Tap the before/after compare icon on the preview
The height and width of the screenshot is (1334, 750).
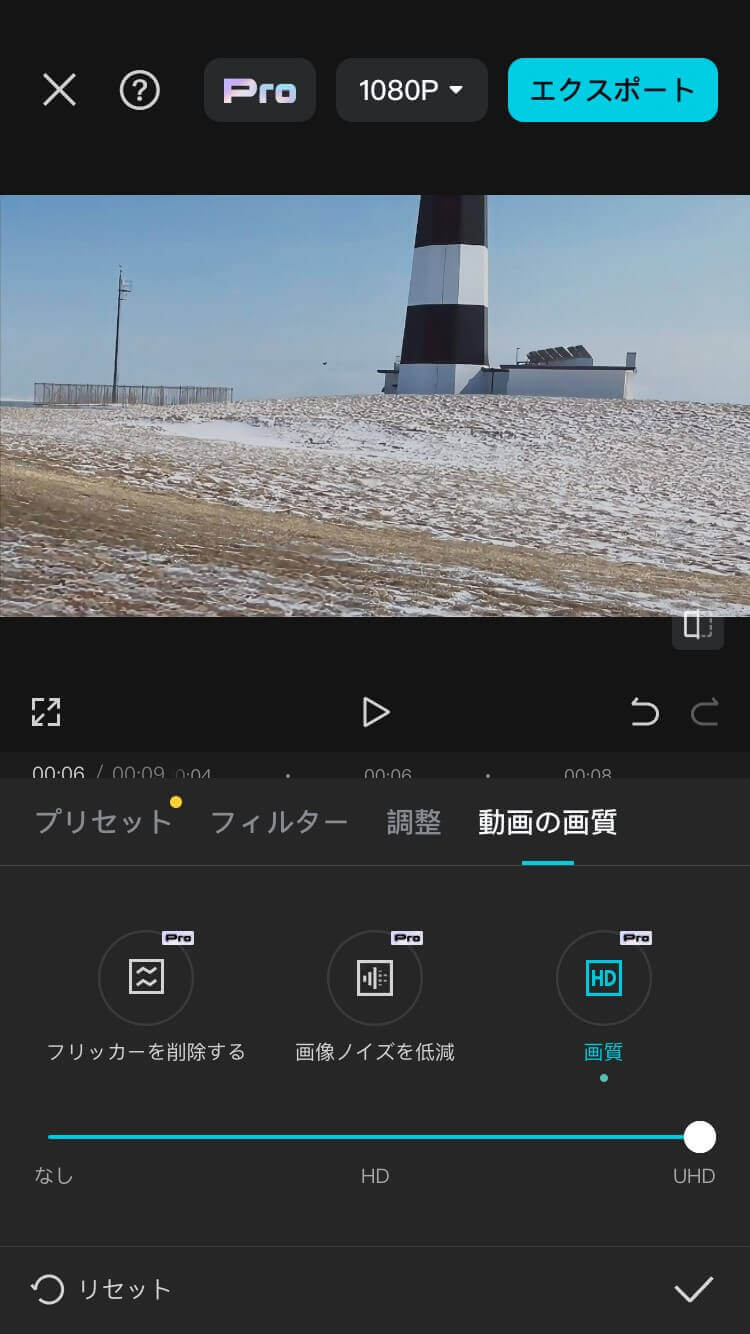click(697, 628)
